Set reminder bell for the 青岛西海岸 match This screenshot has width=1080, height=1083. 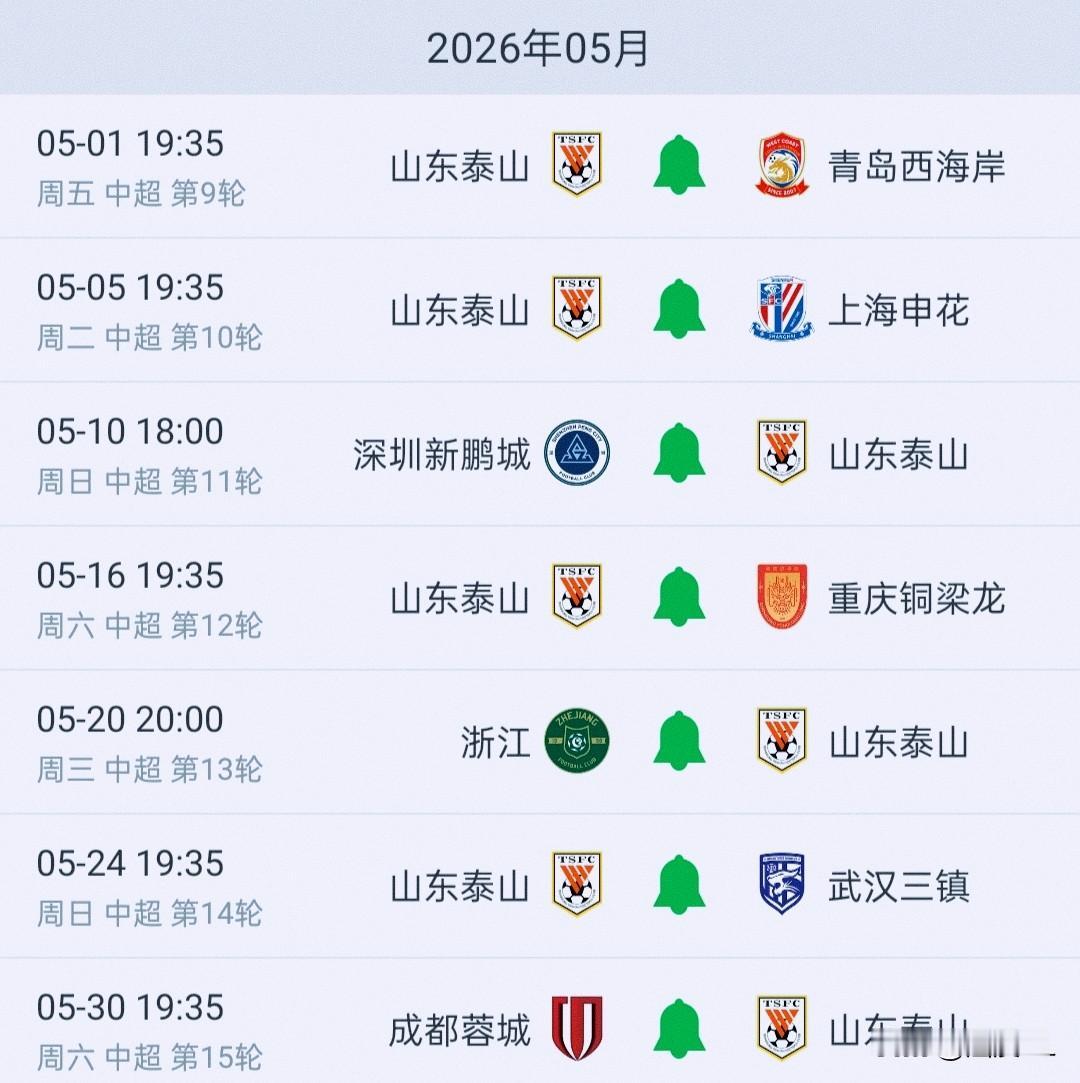click(679, 165)
